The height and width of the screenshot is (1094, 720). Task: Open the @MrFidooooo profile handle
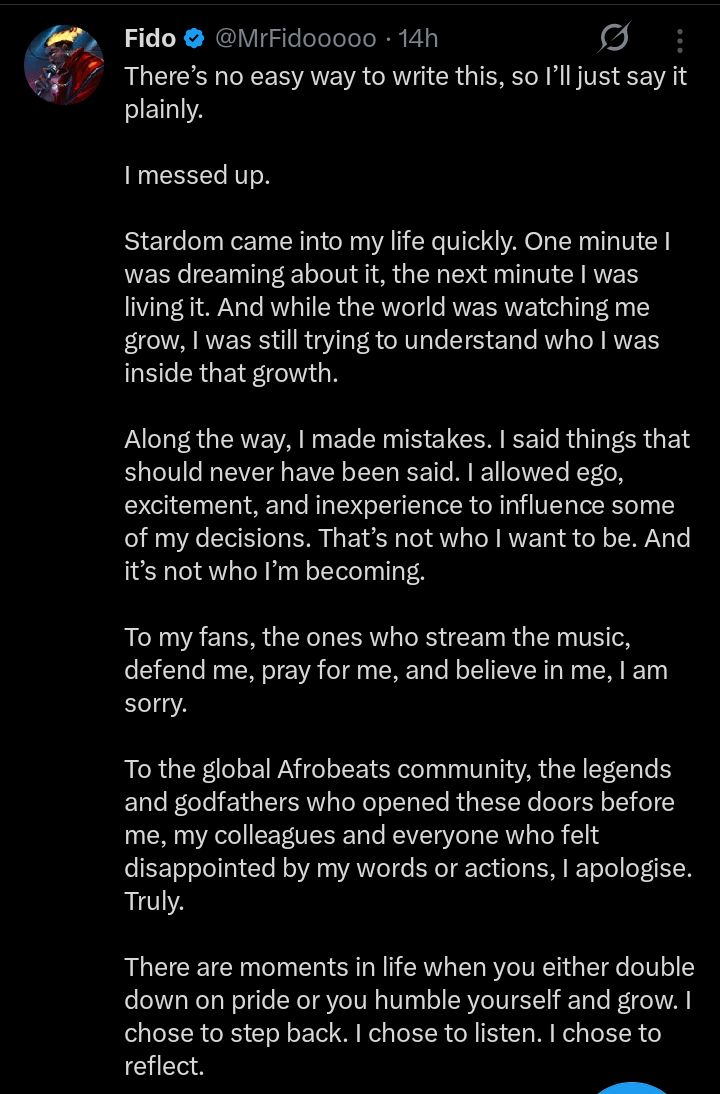click(296, 39)
